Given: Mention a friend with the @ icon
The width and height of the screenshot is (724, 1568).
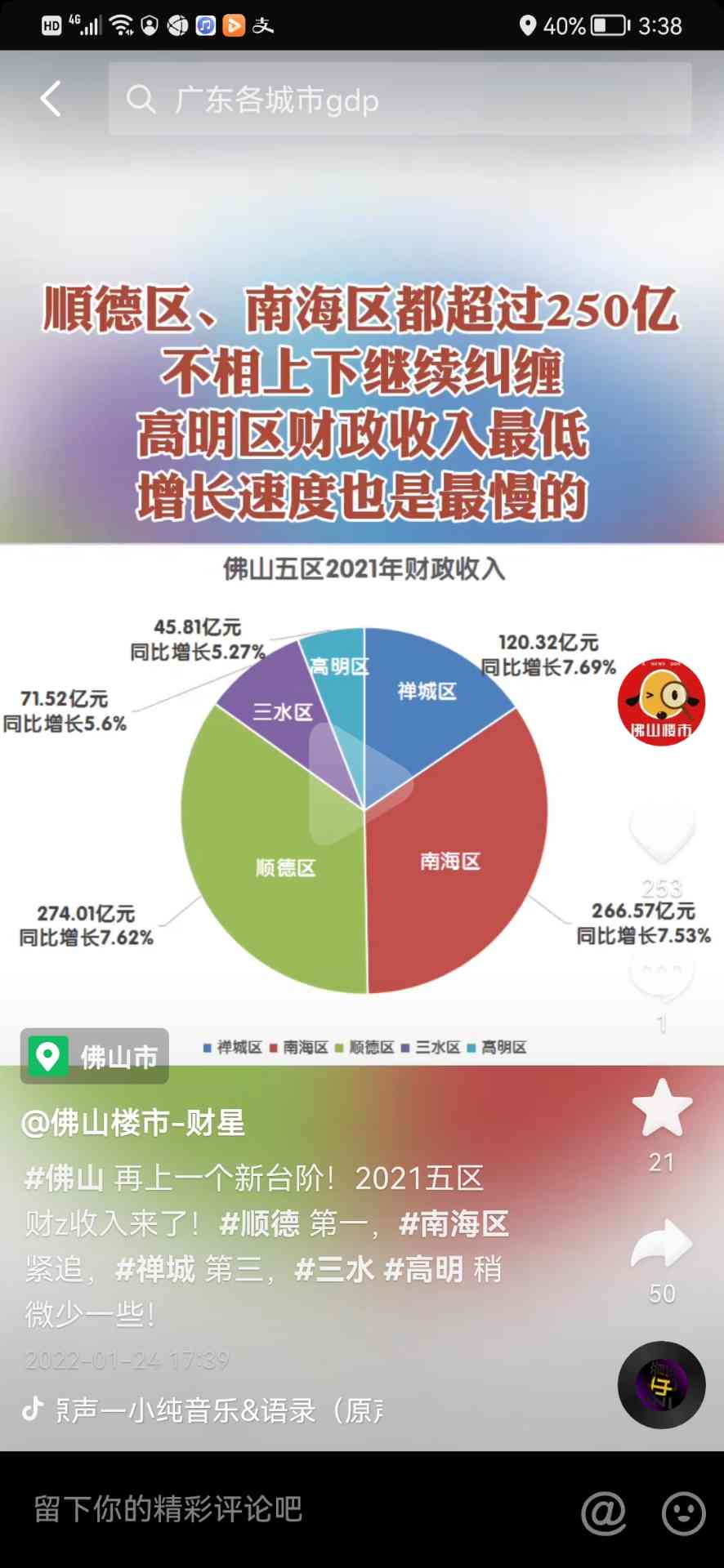Looking at the screenshot, I should [603, 1512].
